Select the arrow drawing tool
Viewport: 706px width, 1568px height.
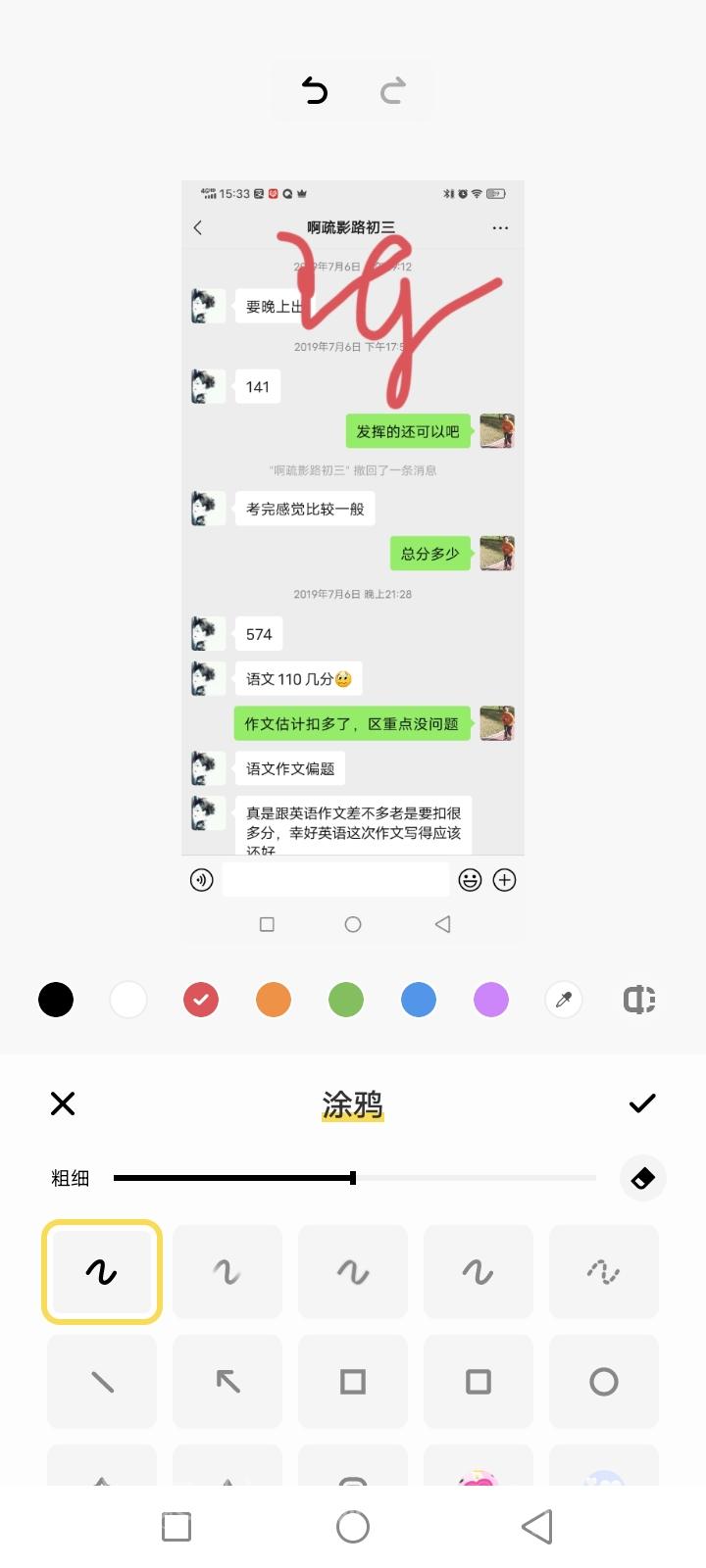(227, 1382)
